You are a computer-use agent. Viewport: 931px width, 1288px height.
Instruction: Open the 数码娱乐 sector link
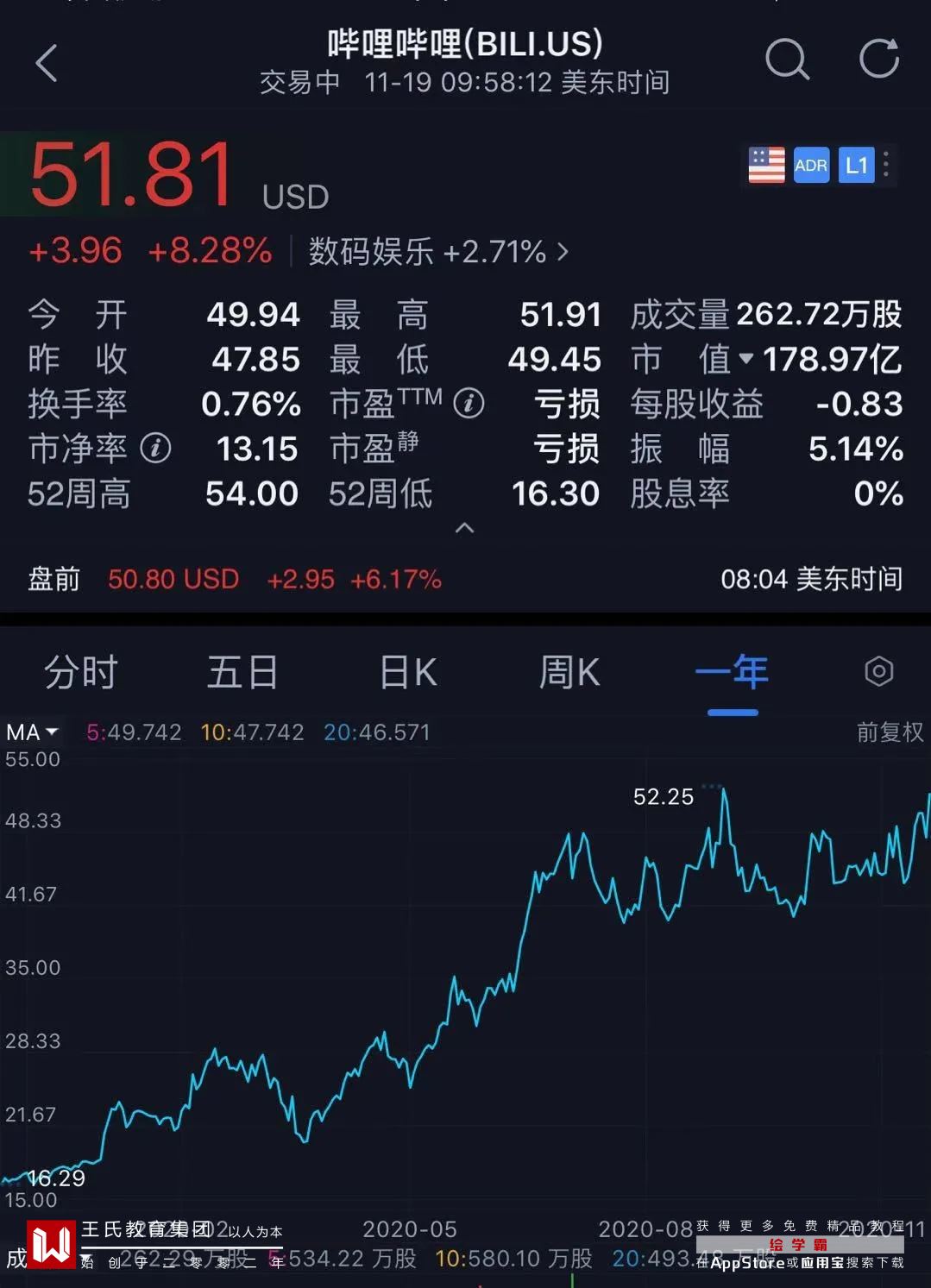(438, 252)
